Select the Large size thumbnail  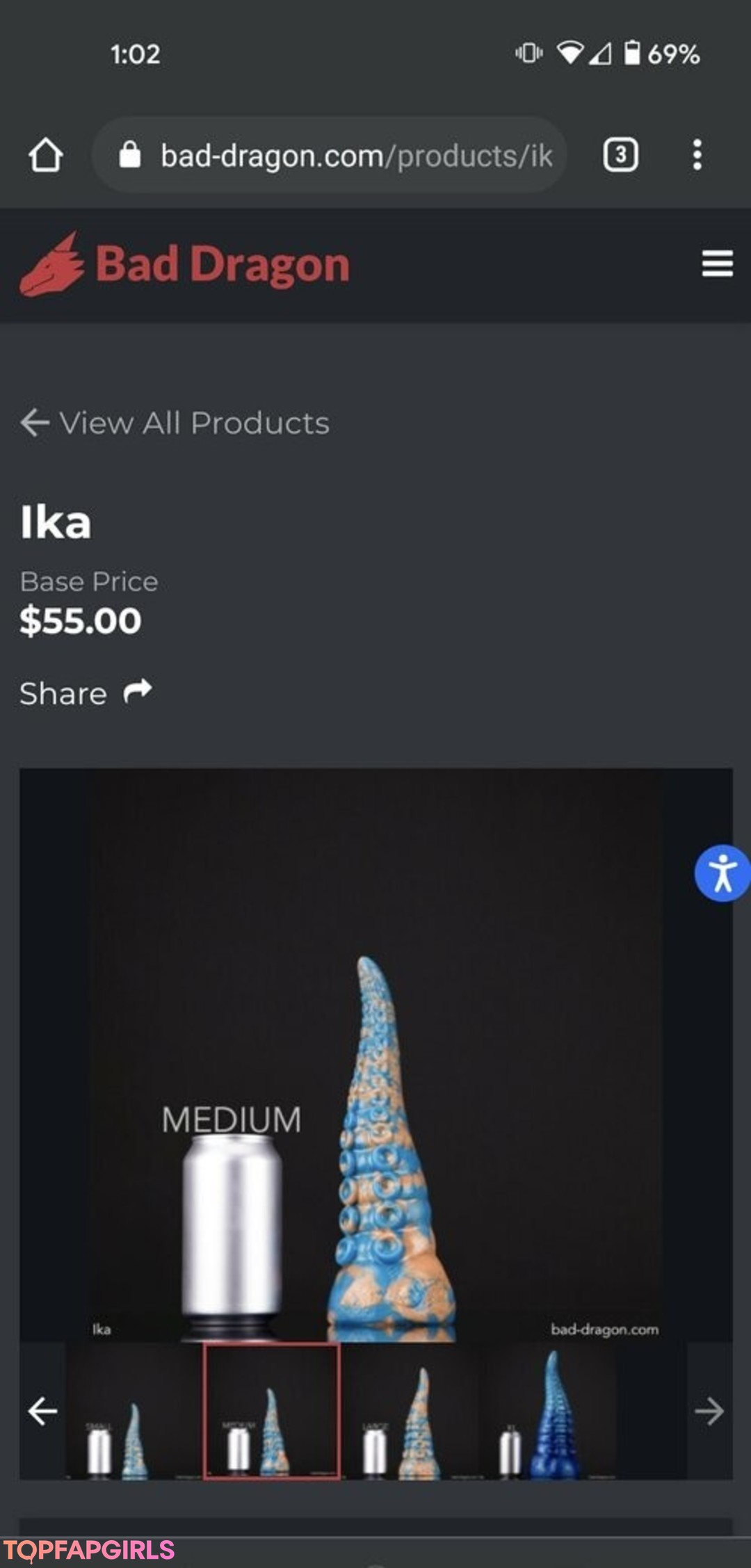point(409,1411)
